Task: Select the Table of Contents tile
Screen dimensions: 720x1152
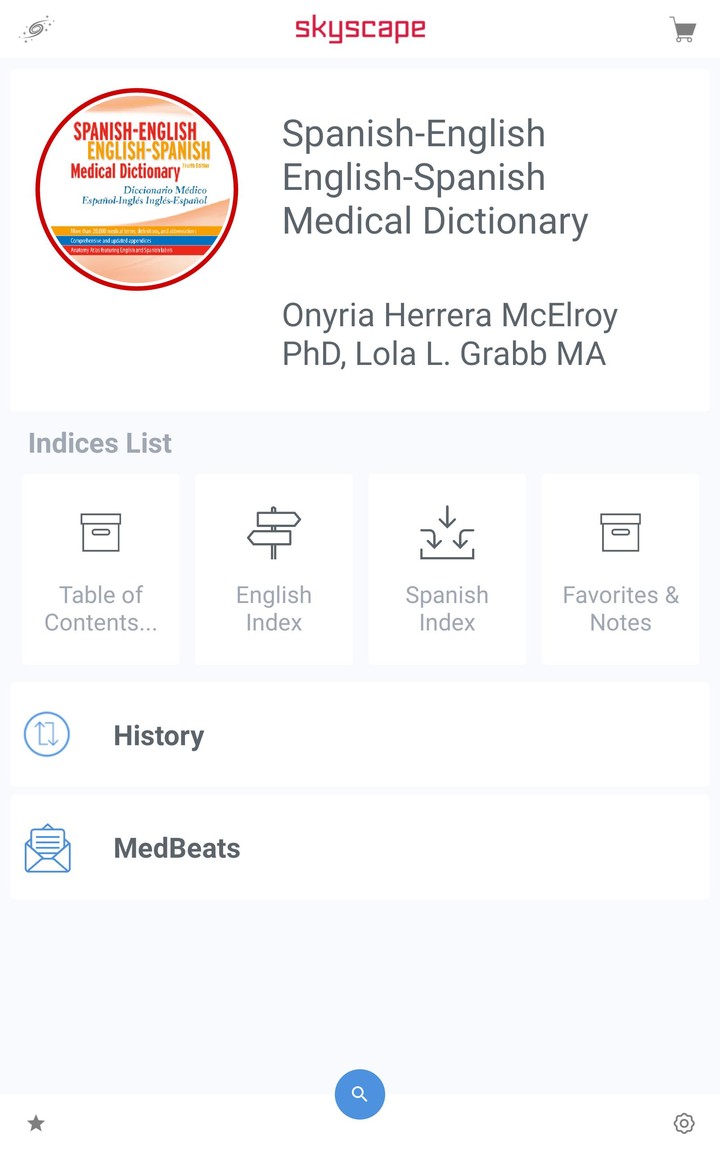Action: tap(100, 568)
